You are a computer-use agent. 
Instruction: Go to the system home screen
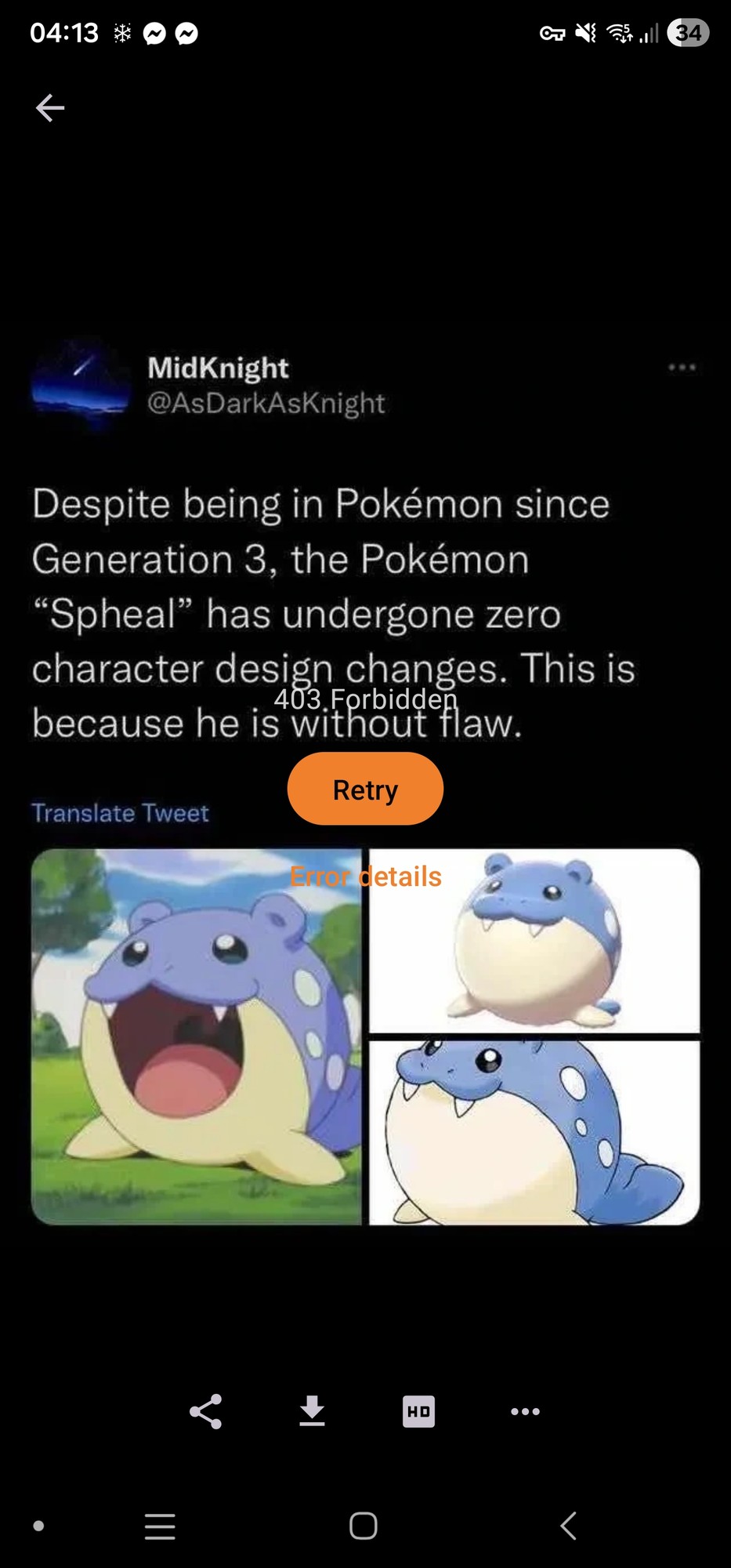[x=363, y=1526]
